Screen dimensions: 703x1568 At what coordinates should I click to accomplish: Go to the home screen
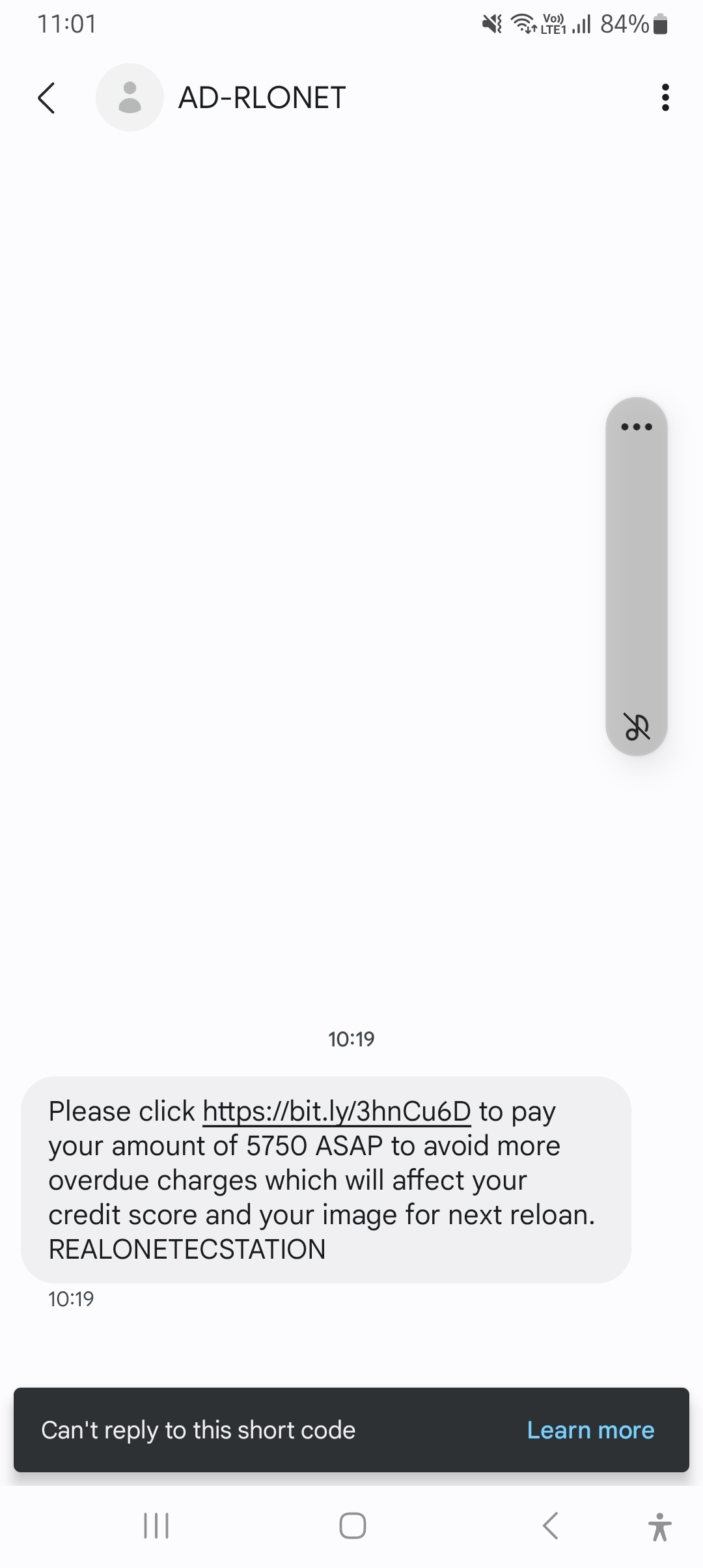click(352, 1525)
